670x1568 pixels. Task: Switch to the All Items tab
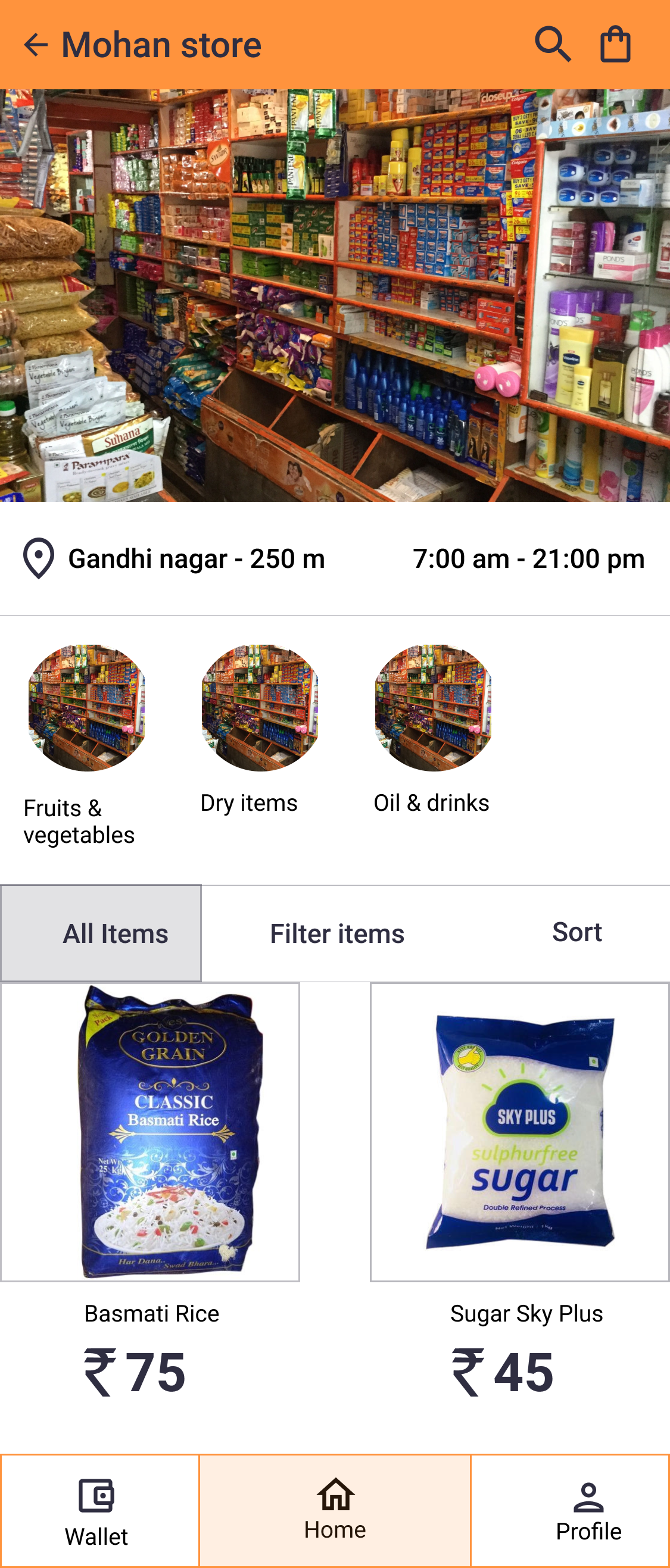coord(101,932)
